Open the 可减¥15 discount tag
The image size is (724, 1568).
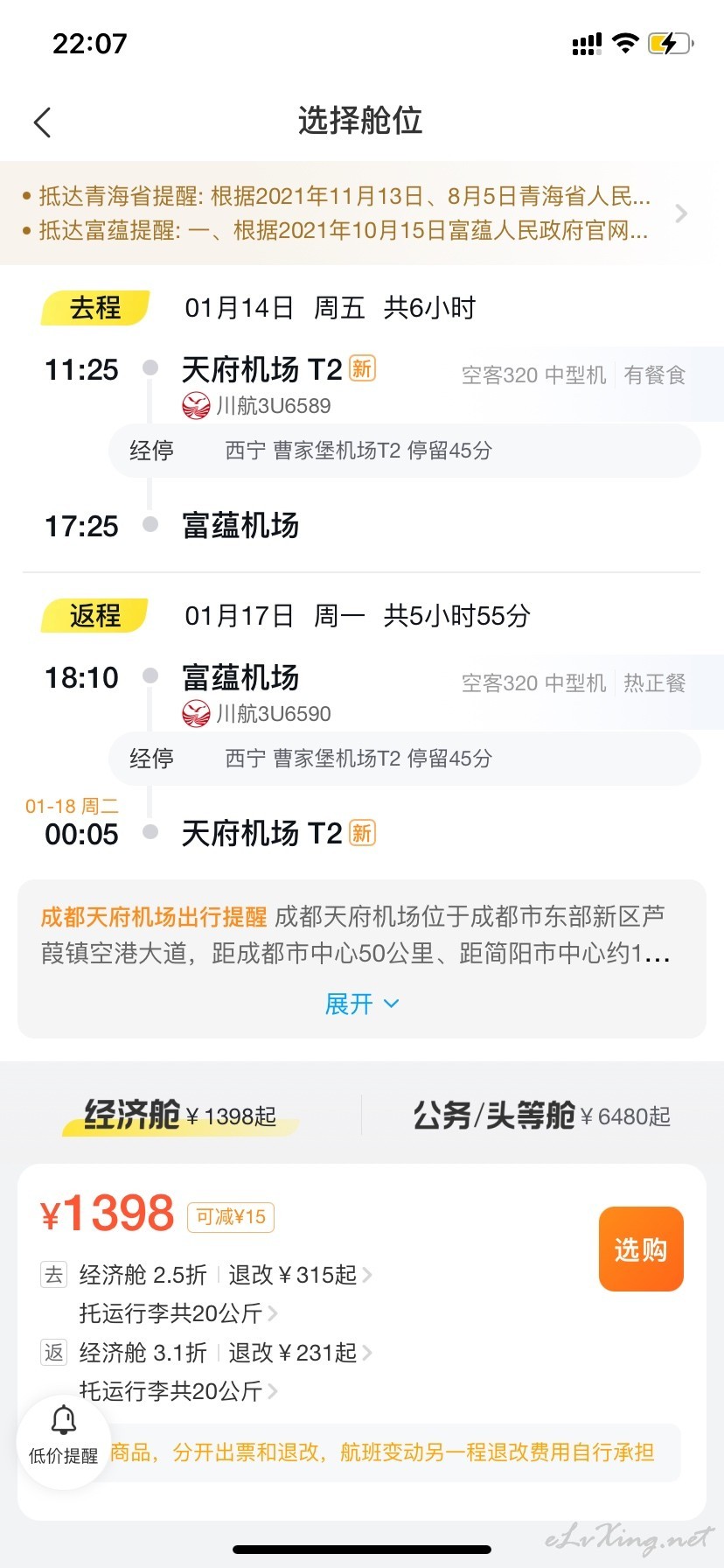pos(231,1216)
